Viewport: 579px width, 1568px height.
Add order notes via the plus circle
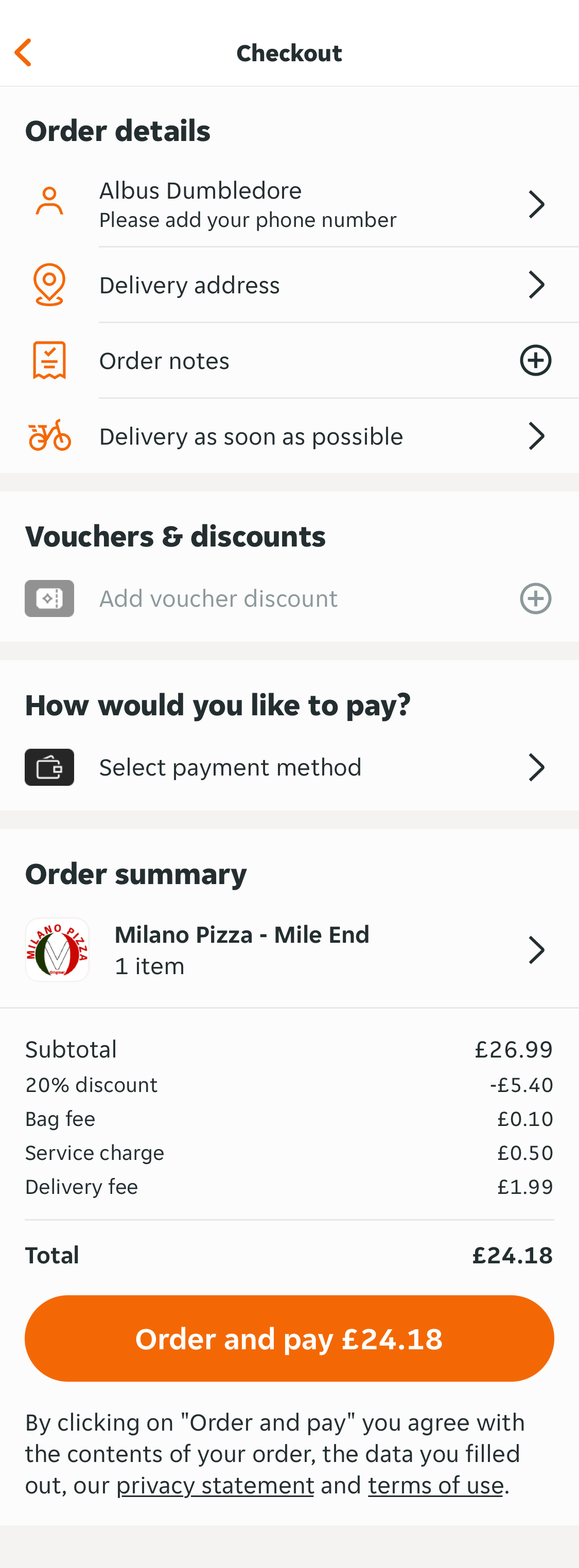tap(536, 359)
